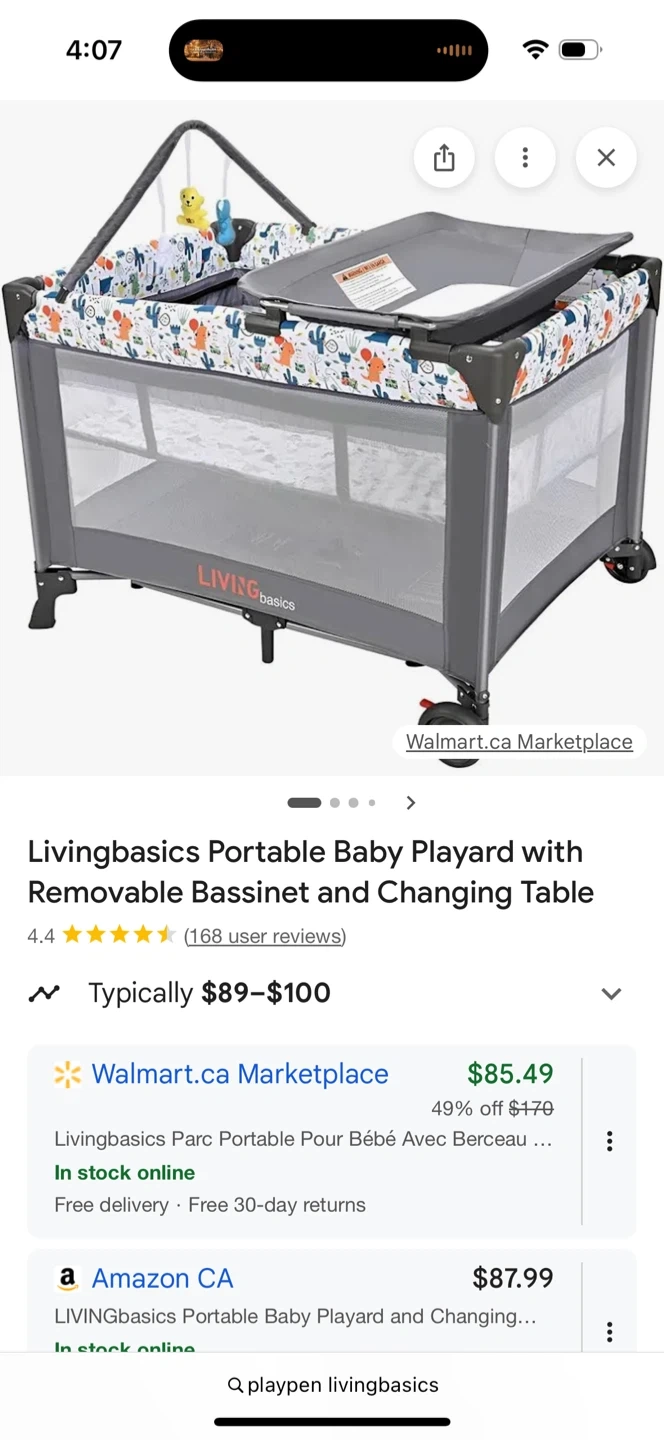
Task: Open the 168 user reviews
Action: coord(265,936)
